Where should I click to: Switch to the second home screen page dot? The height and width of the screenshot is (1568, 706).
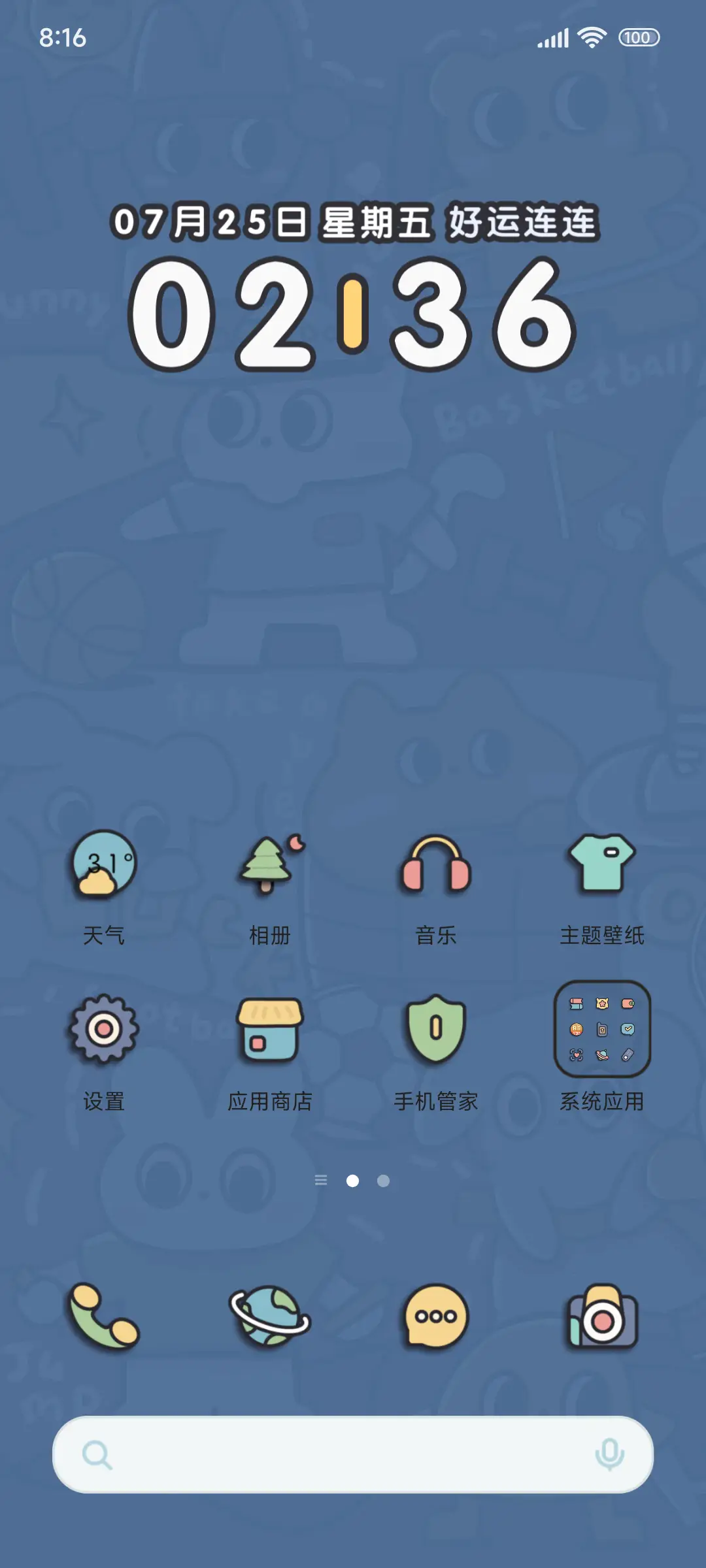pos(382,1180)
